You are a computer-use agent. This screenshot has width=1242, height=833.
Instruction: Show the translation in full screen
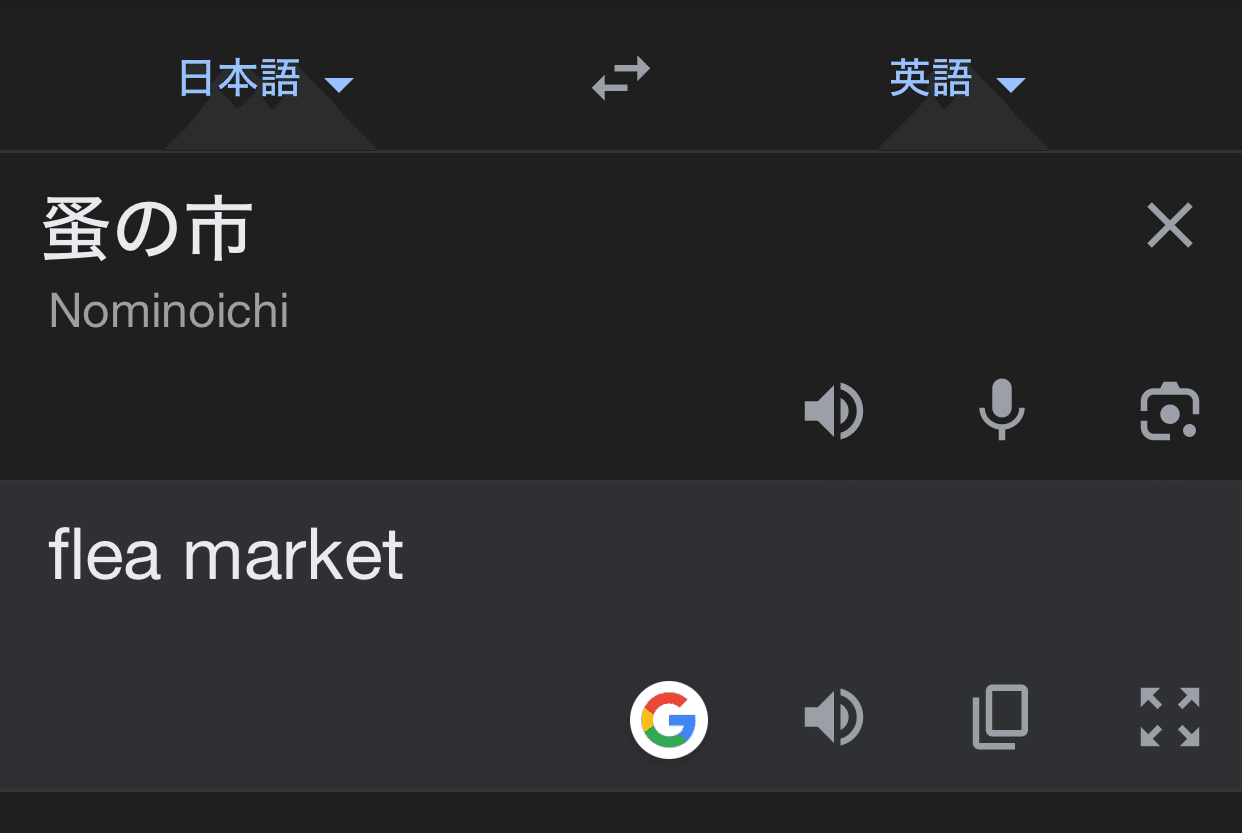pos(1169,717)
